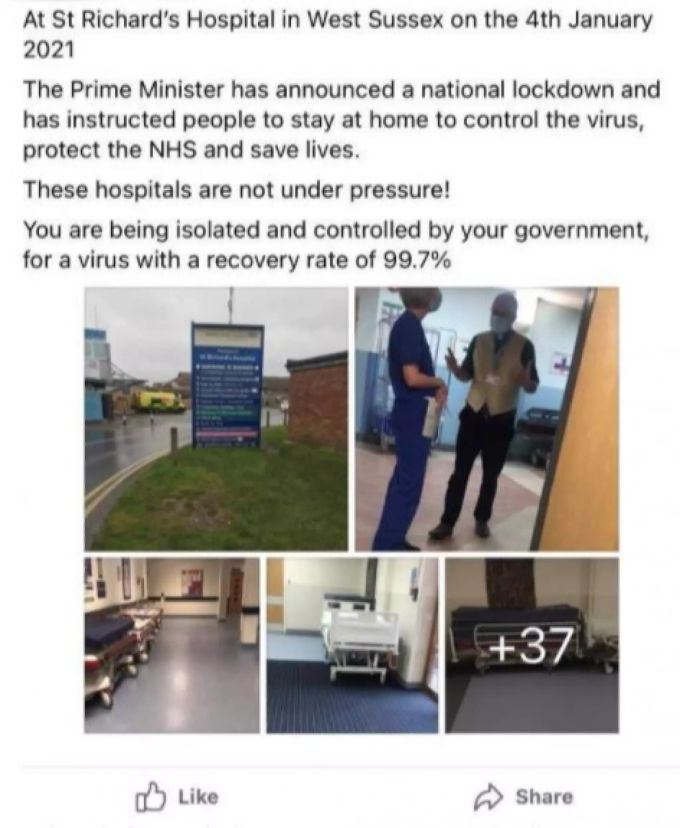Screen dimensions: 680x828
Task: Like this post
Action: pyautogui.click(x=176, y=797)
